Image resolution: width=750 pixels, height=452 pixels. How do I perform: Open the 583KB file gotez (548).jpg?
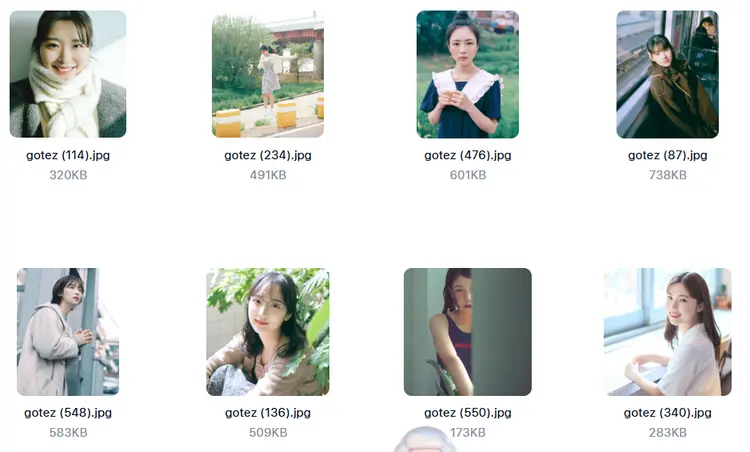point(68,332)
